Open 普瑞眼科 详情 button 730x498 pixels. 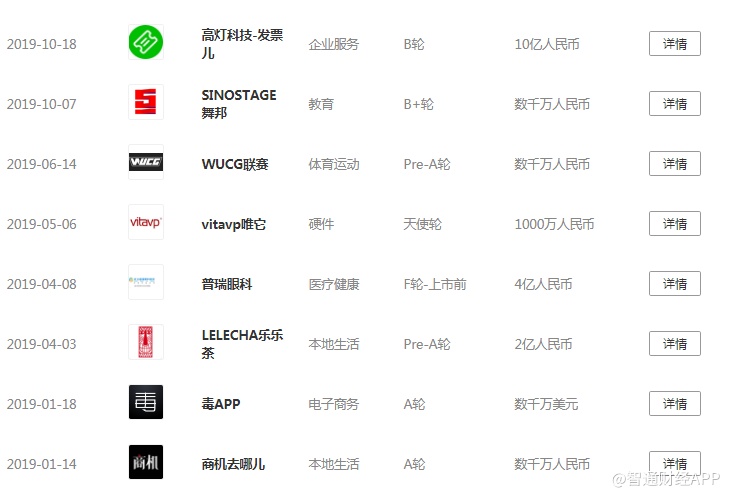(675, 284)
